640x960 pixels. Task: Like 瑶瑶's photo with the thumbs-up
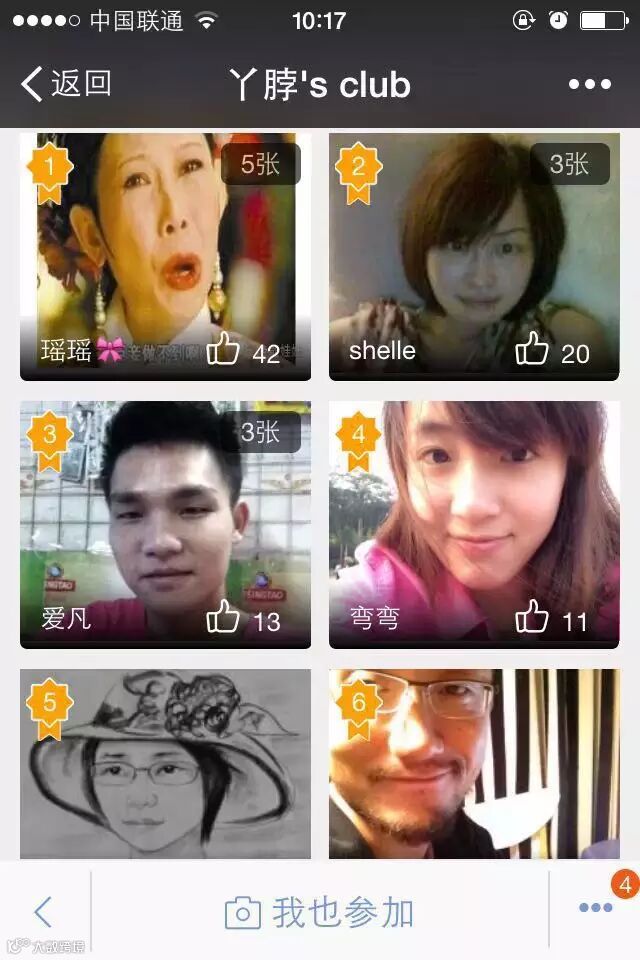[x=223, y=350]
